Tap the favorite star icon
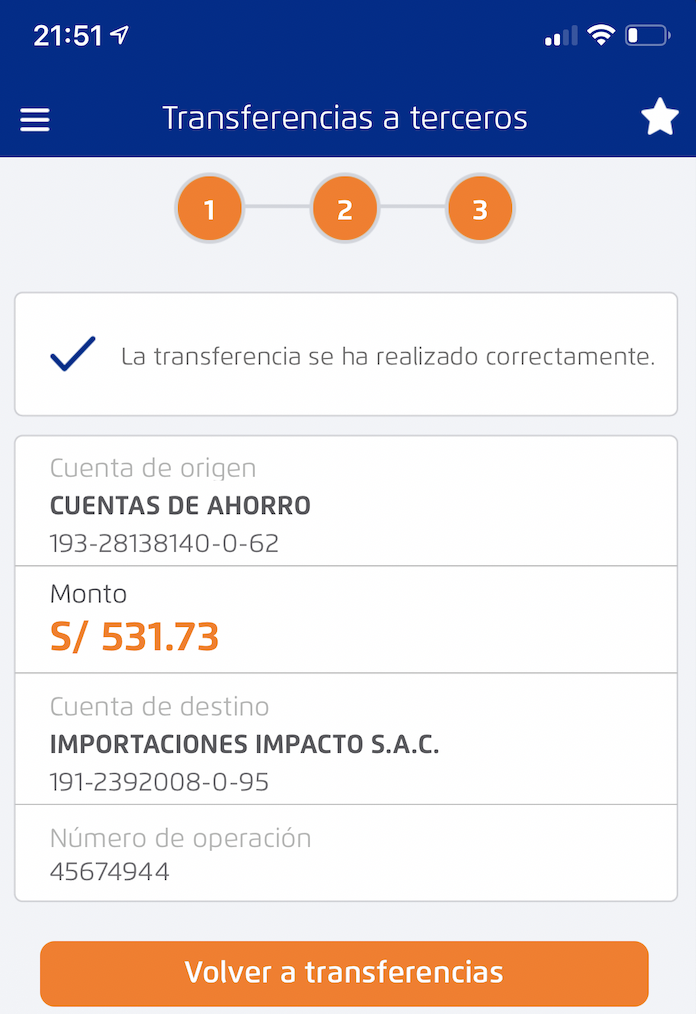 tap(660, 119)
